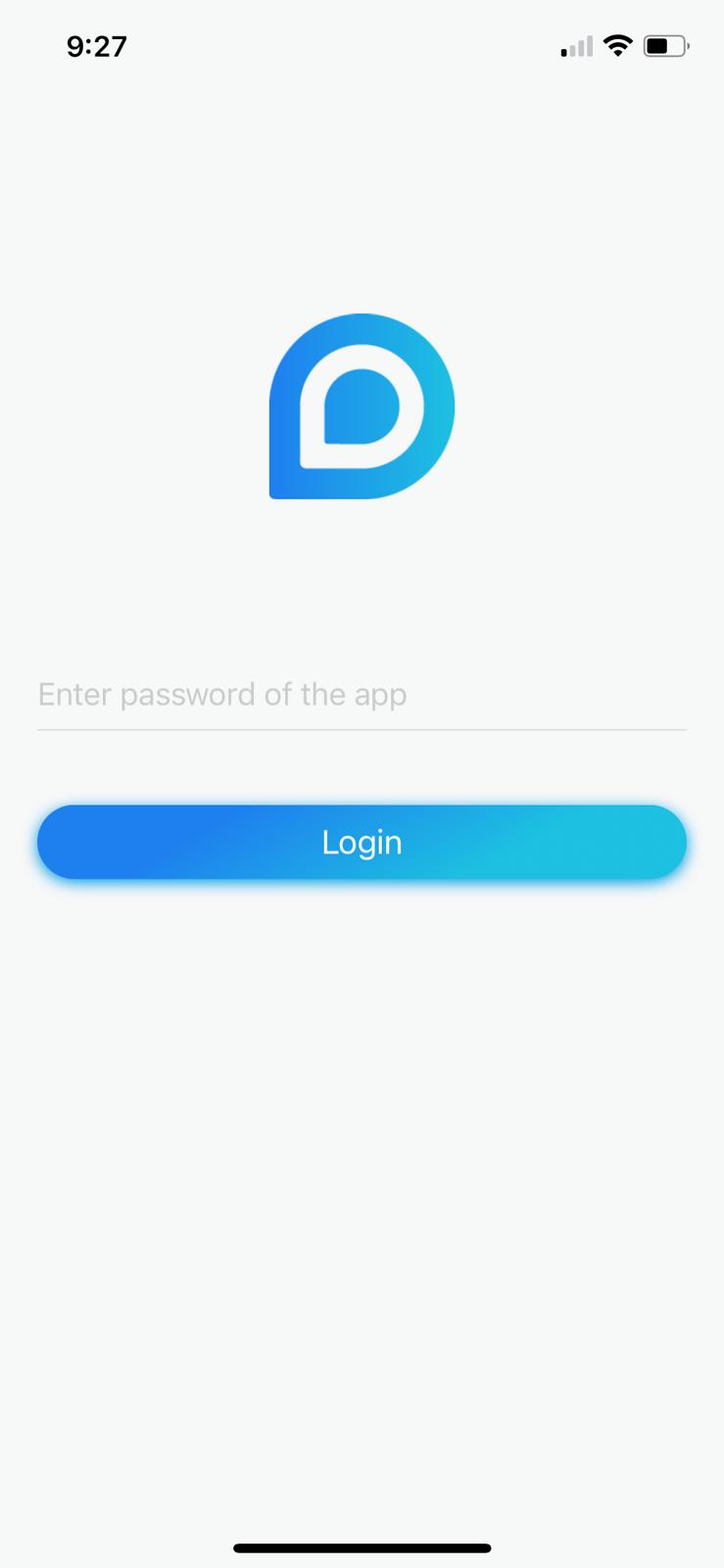This screenshot has width=724, height=1568.
Task: Tap the Login button
Action: click(x=362, y=842)
